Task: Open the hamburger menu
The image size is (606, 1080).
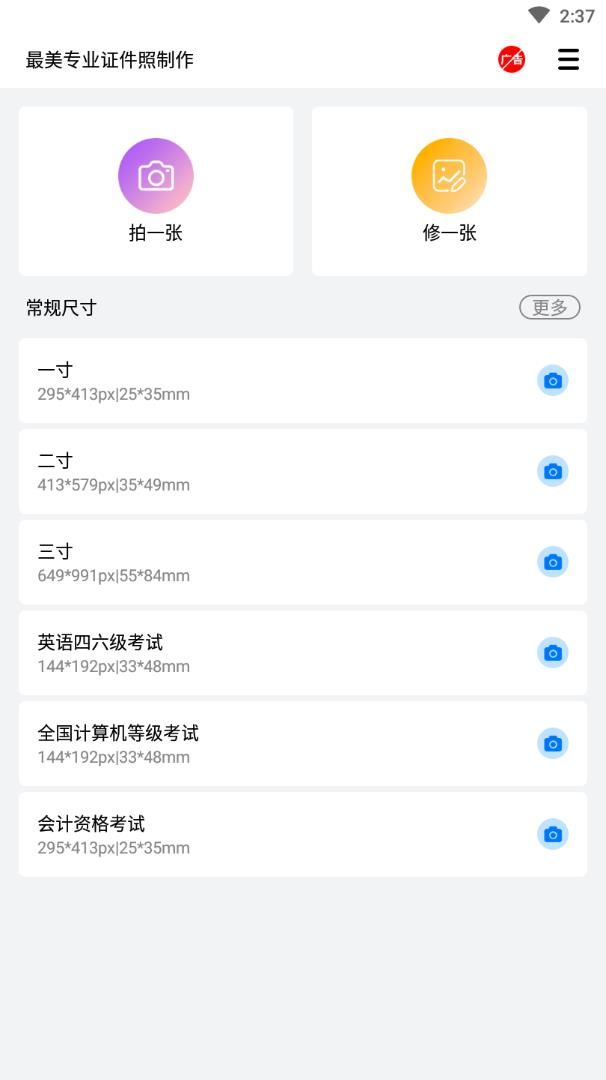Action: tap(568, 60)
